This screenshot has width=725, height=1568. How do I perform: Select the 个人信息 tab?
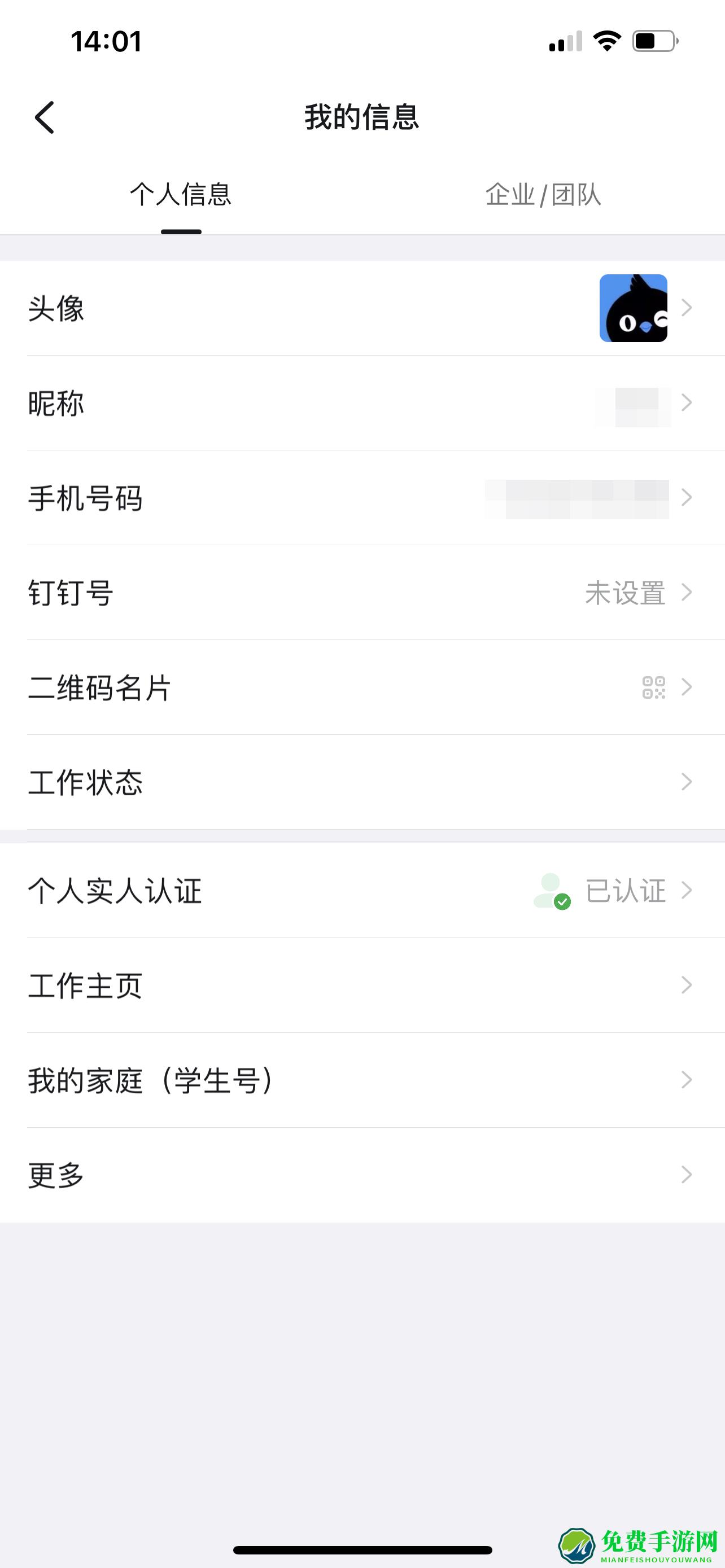181,195
